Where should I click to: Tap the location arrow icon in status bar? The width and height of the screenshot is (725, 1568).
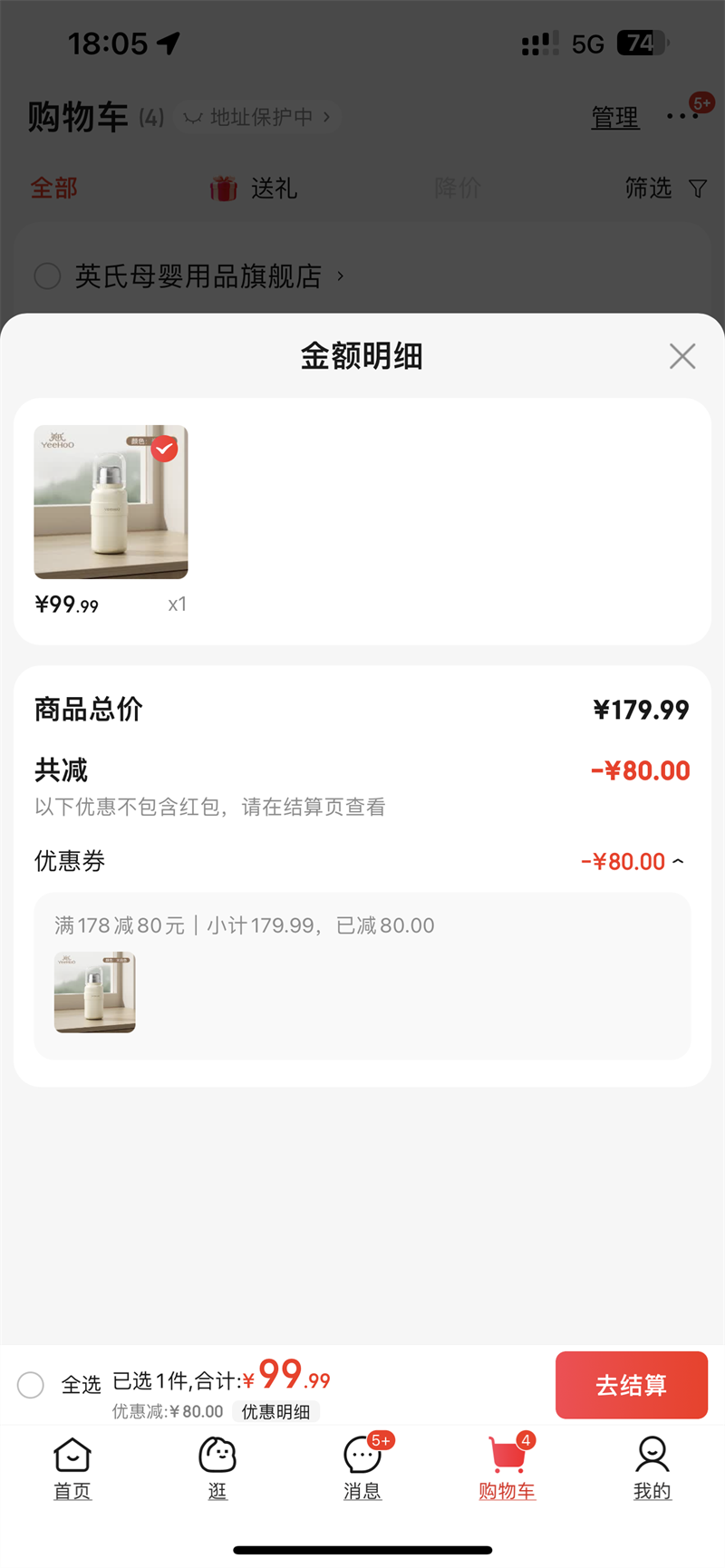pyautogui.click(x=169, y=41)
